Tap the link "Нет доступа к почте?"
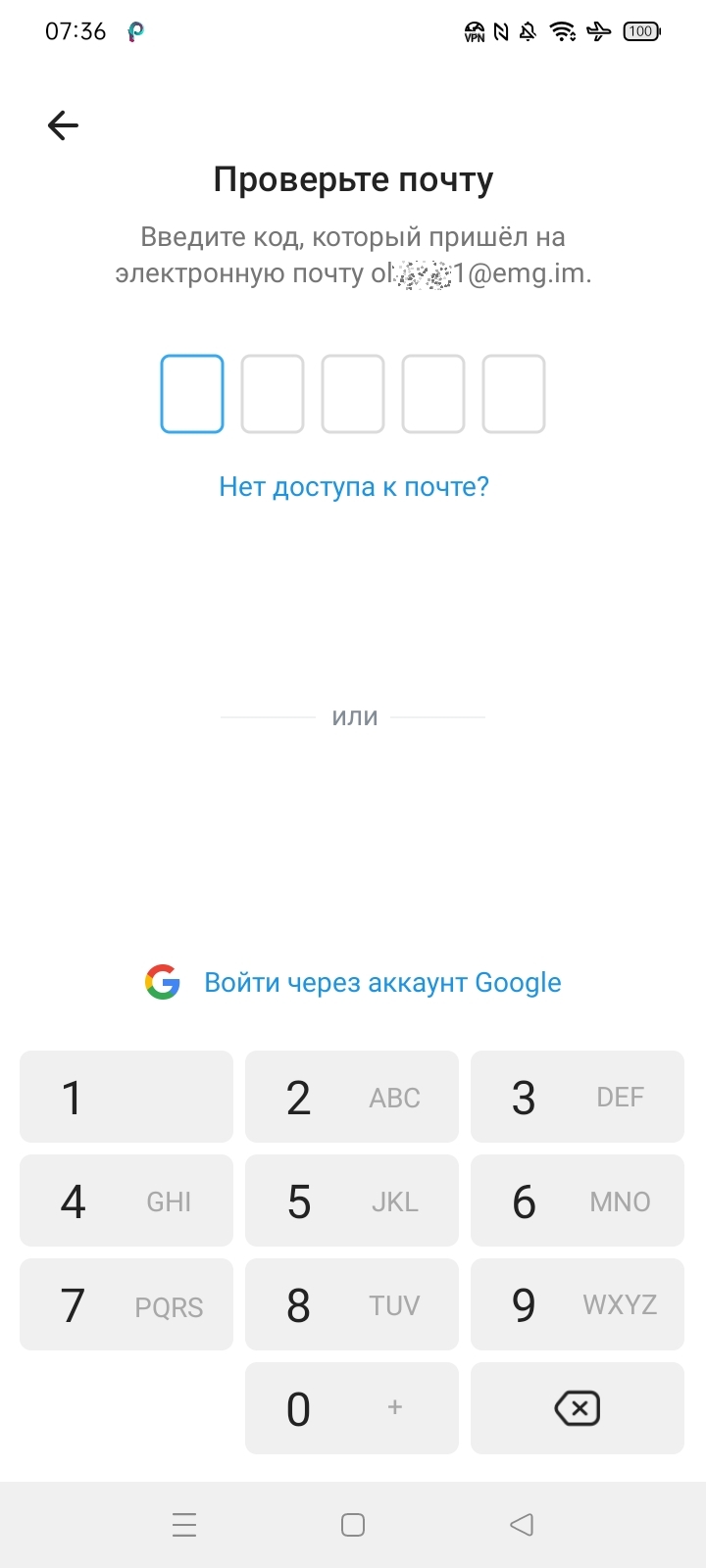Viewport: 706px width, 1568px height. (x=353, y=486)
